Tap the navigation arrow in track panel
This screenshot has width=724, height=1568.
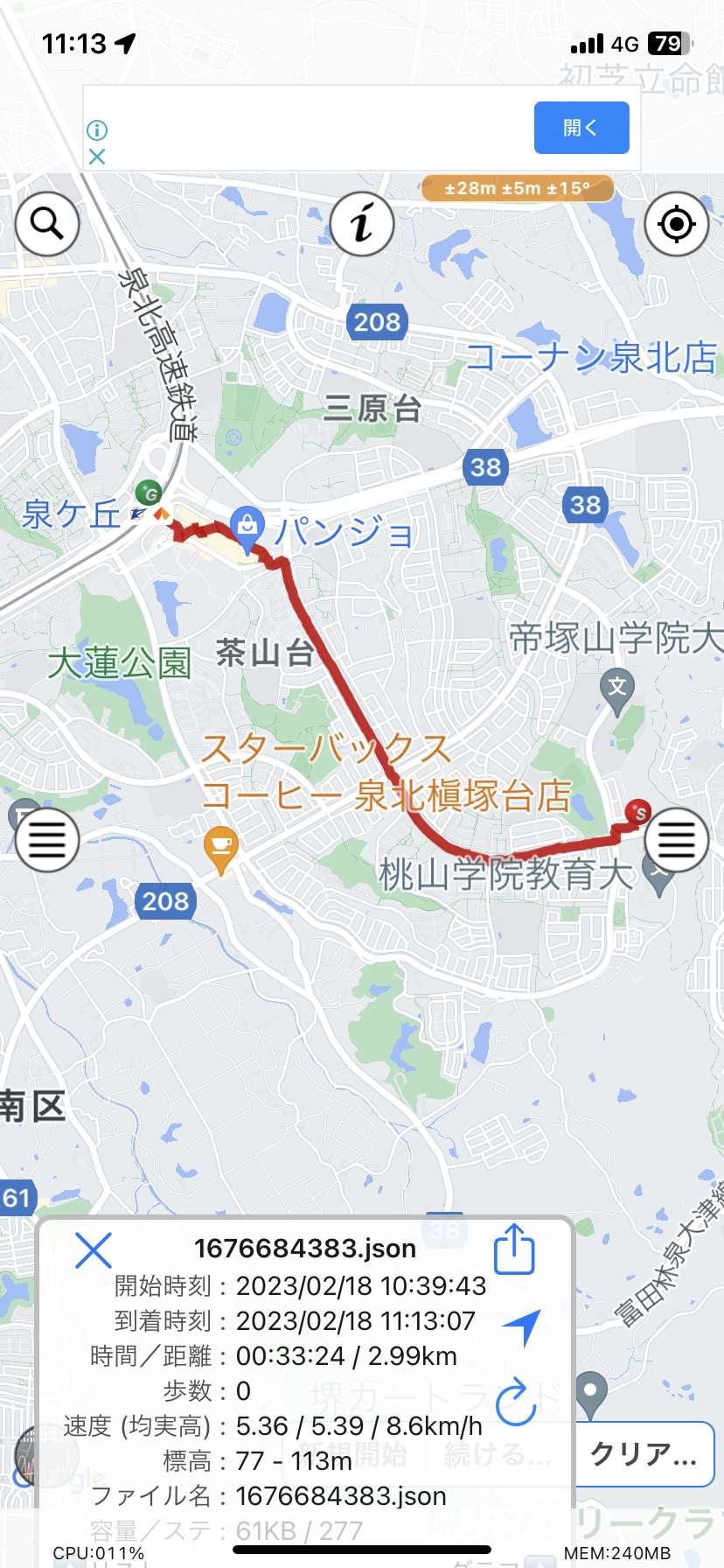point(523,1326)
